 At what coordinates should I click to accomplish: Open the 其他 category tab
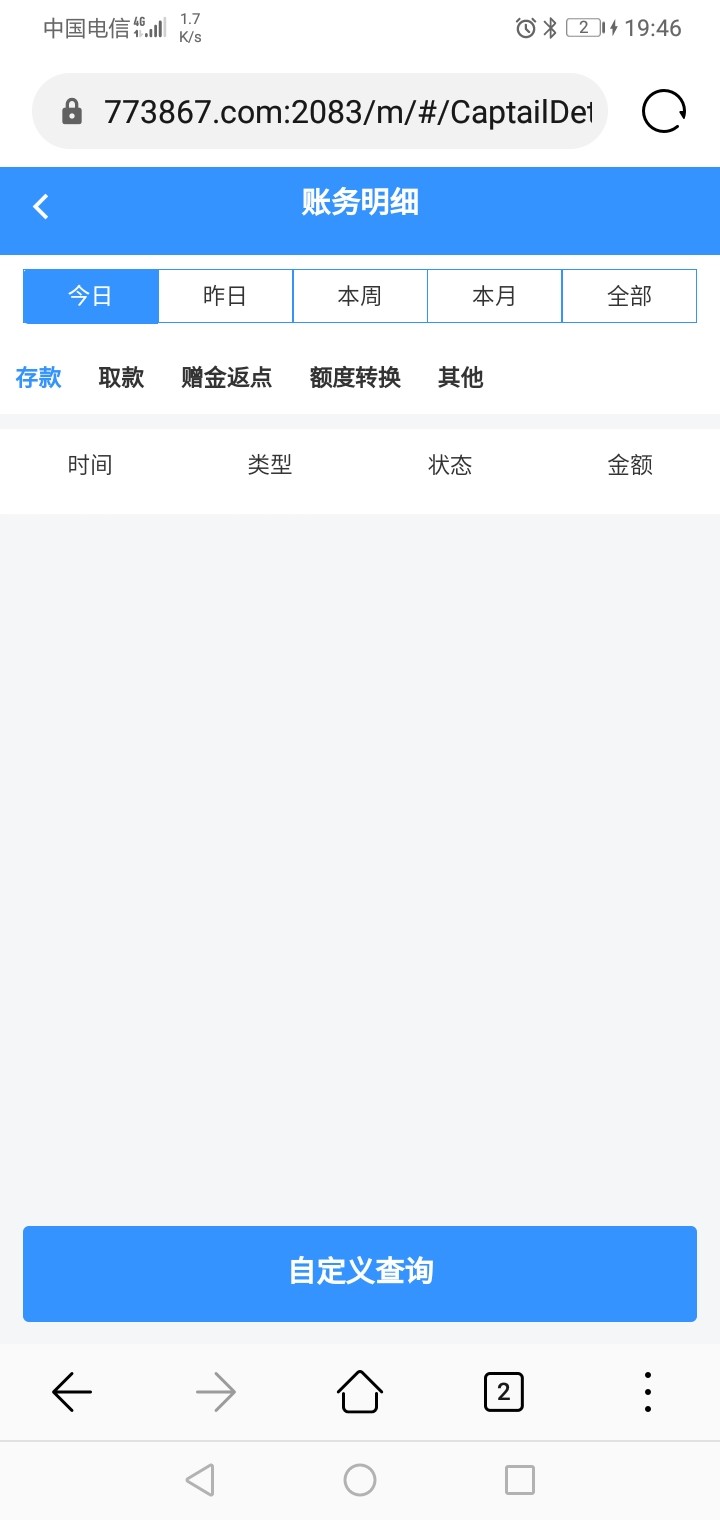(460, 377)
